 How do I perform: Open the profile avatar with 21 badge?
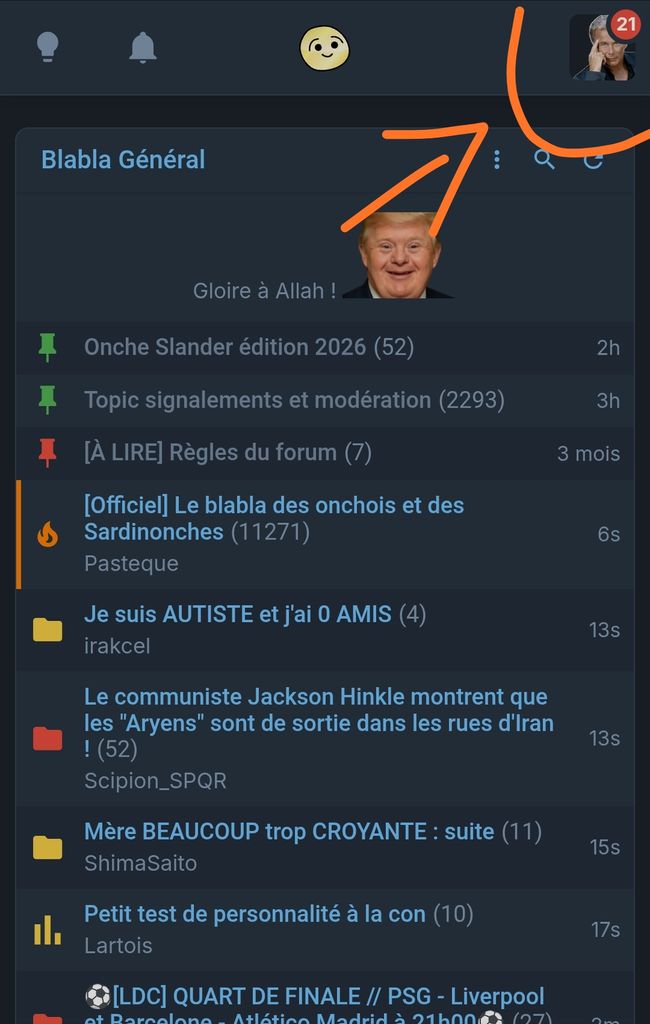click(x=602, y=47)
